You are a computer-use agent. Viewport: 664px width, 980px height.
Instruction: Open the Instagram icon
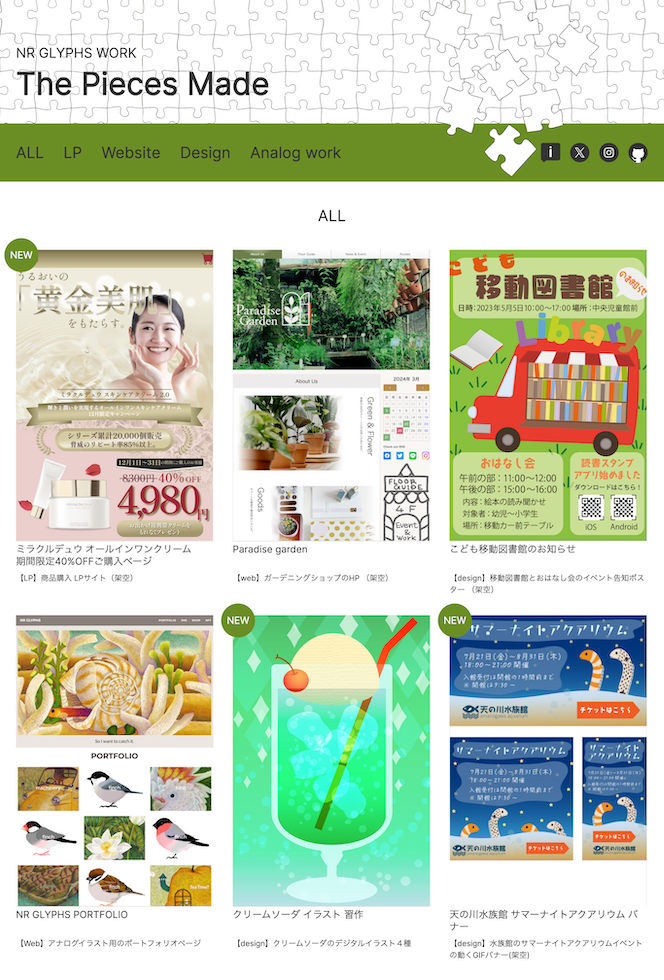[609, 153]
